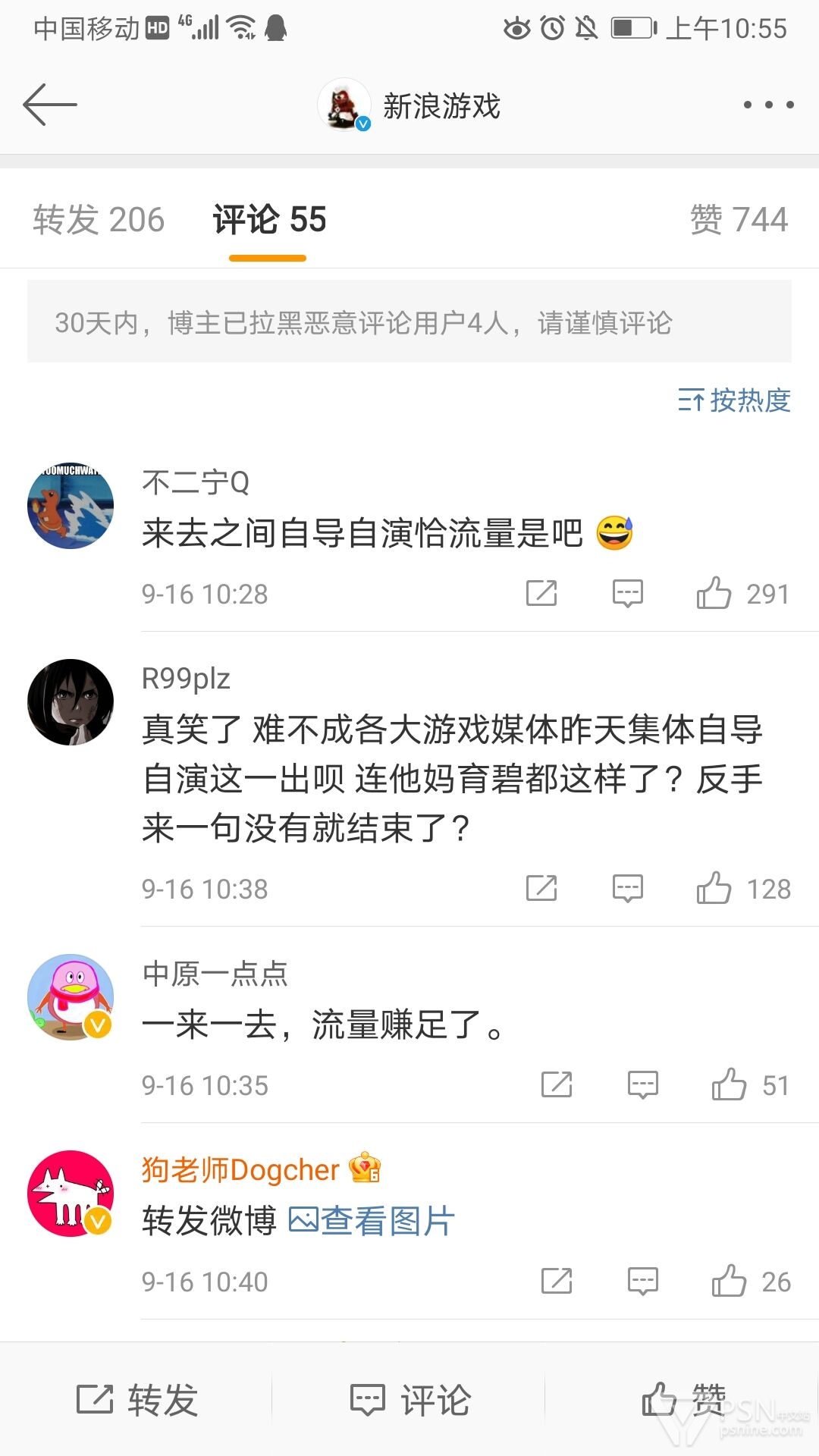Tap 转发 button in bottom bar
This screenshot has width=819, height=1456.
tap(136, 1400)
